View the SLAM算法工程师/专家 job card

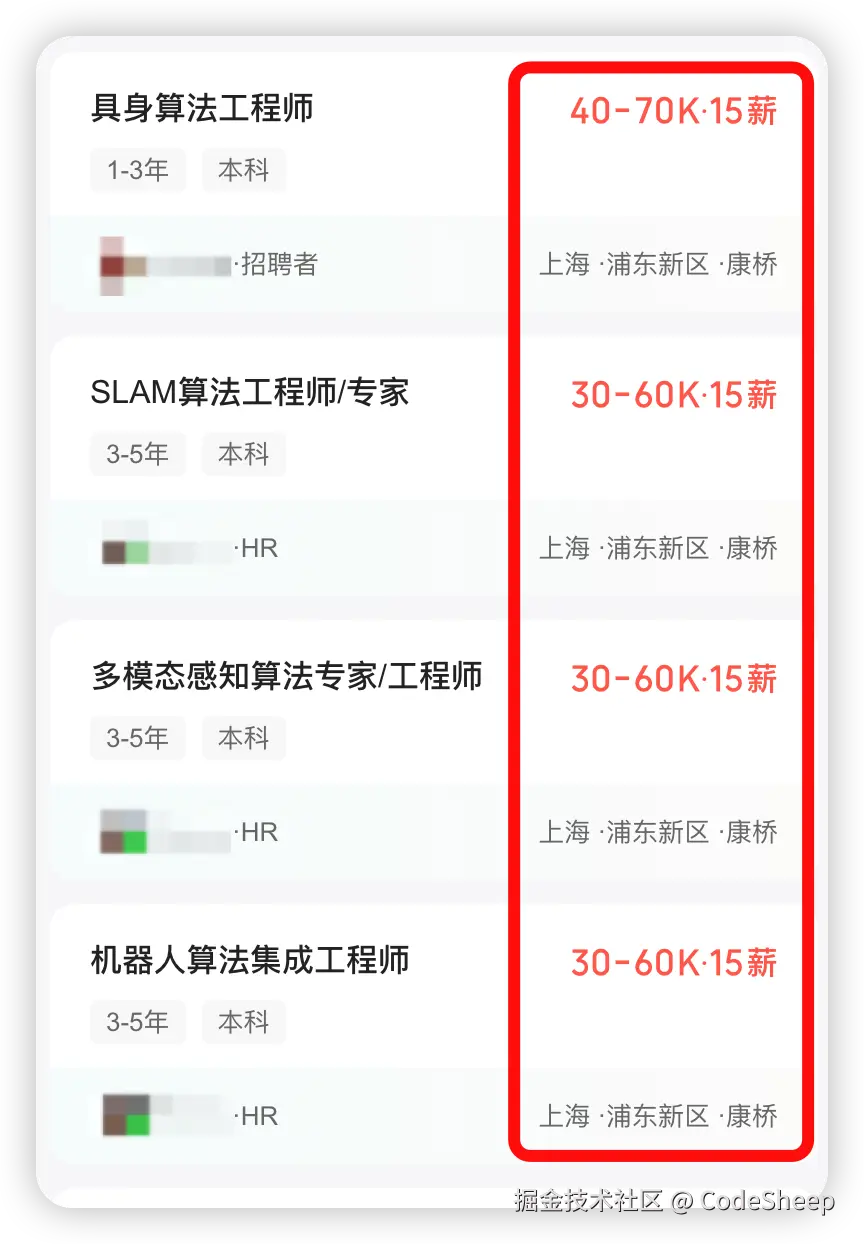point(250,393)
